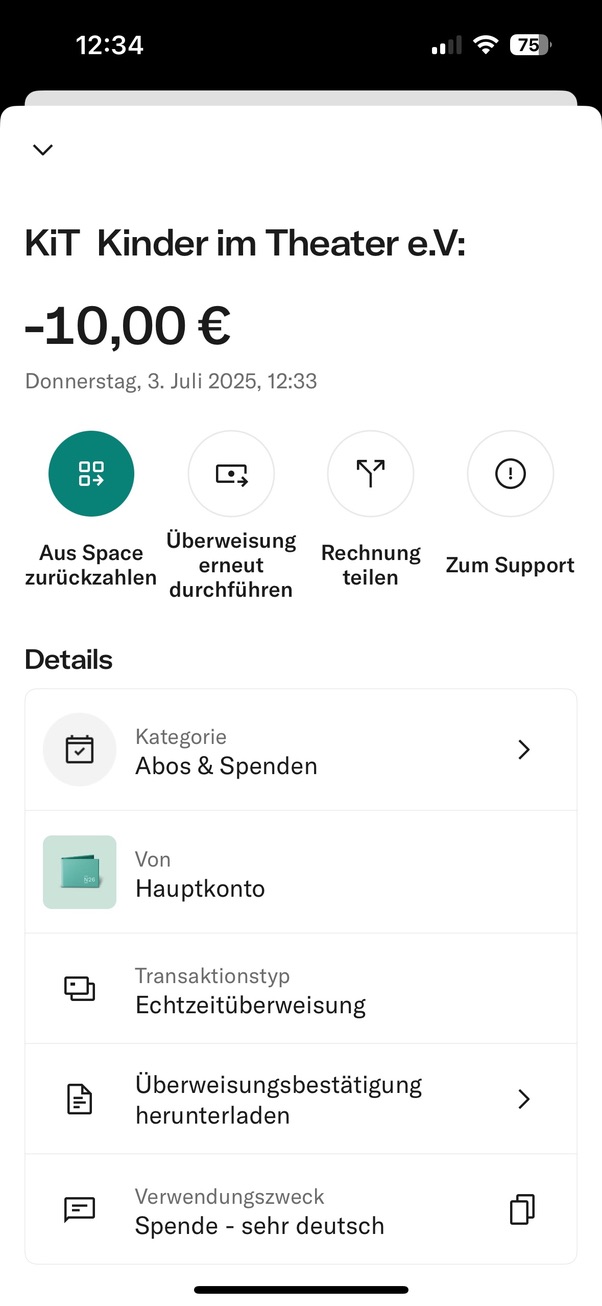Open the Kategorie Abos & Spenden row
The width and height of the screenshot is (602, 1306).
(x=300, y=750)
